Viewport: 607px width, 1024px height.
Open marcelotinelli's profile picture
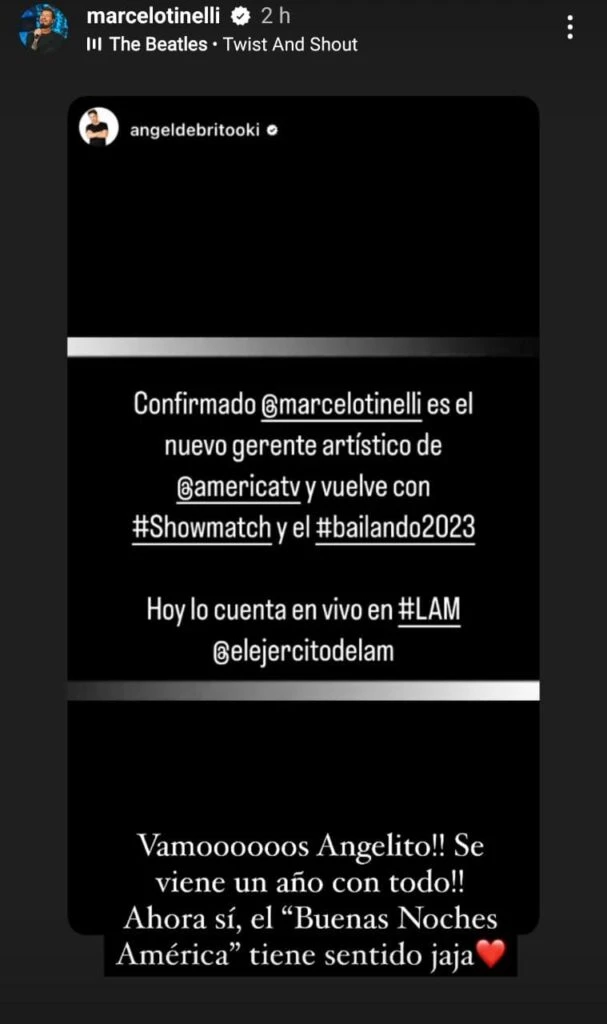click(x=43, y=28)
